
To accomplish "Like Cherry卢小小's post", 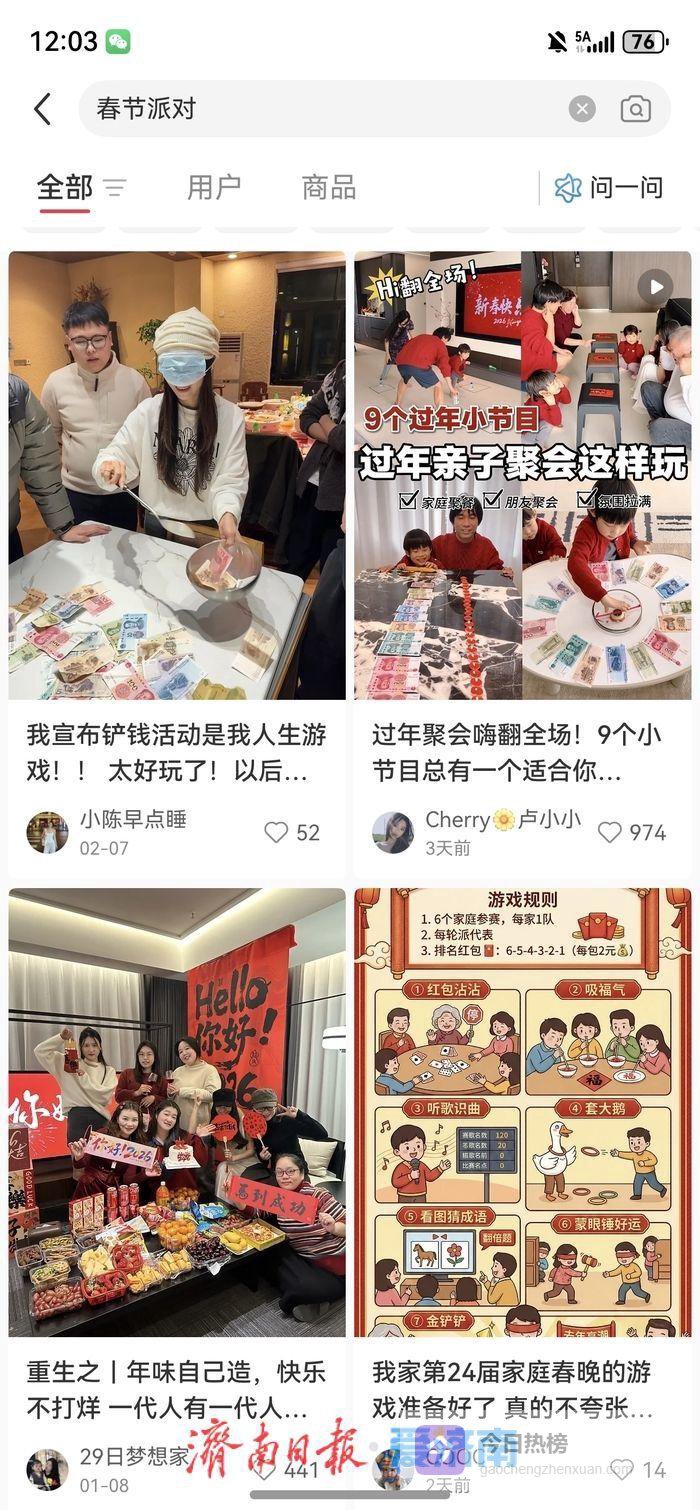I will 609,832.
